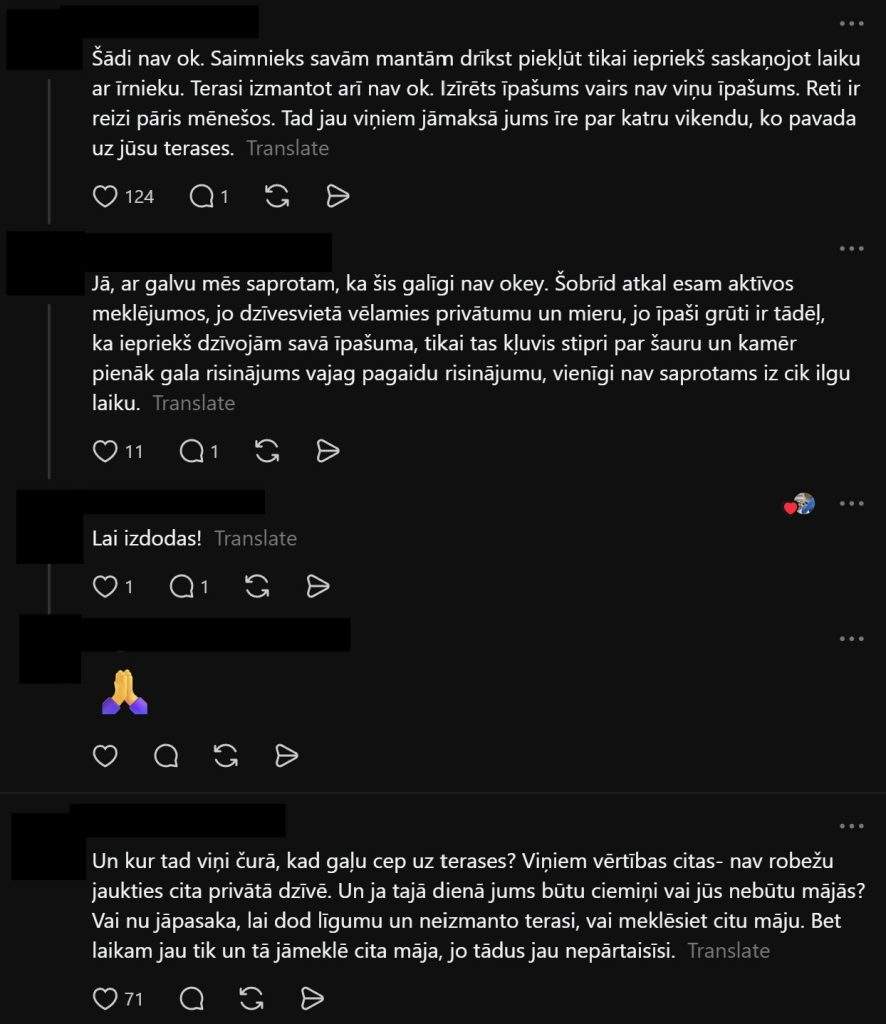Like the comment starting "Šādi nav ok"
Viewport: 886px width, 1024px height.
(105, 196)
